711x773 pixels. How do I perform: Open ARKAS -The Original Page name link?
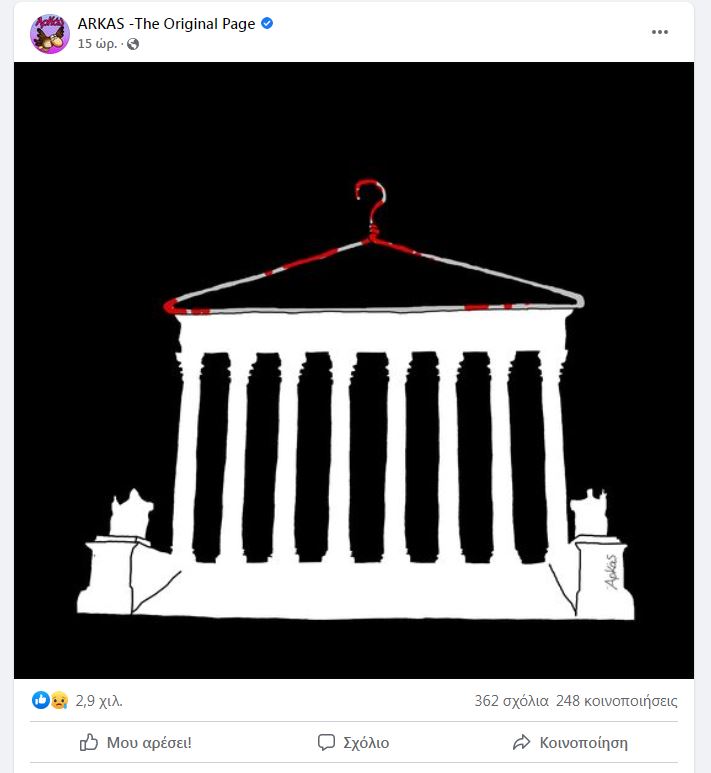pyautogui.click(x=166, y=24)
